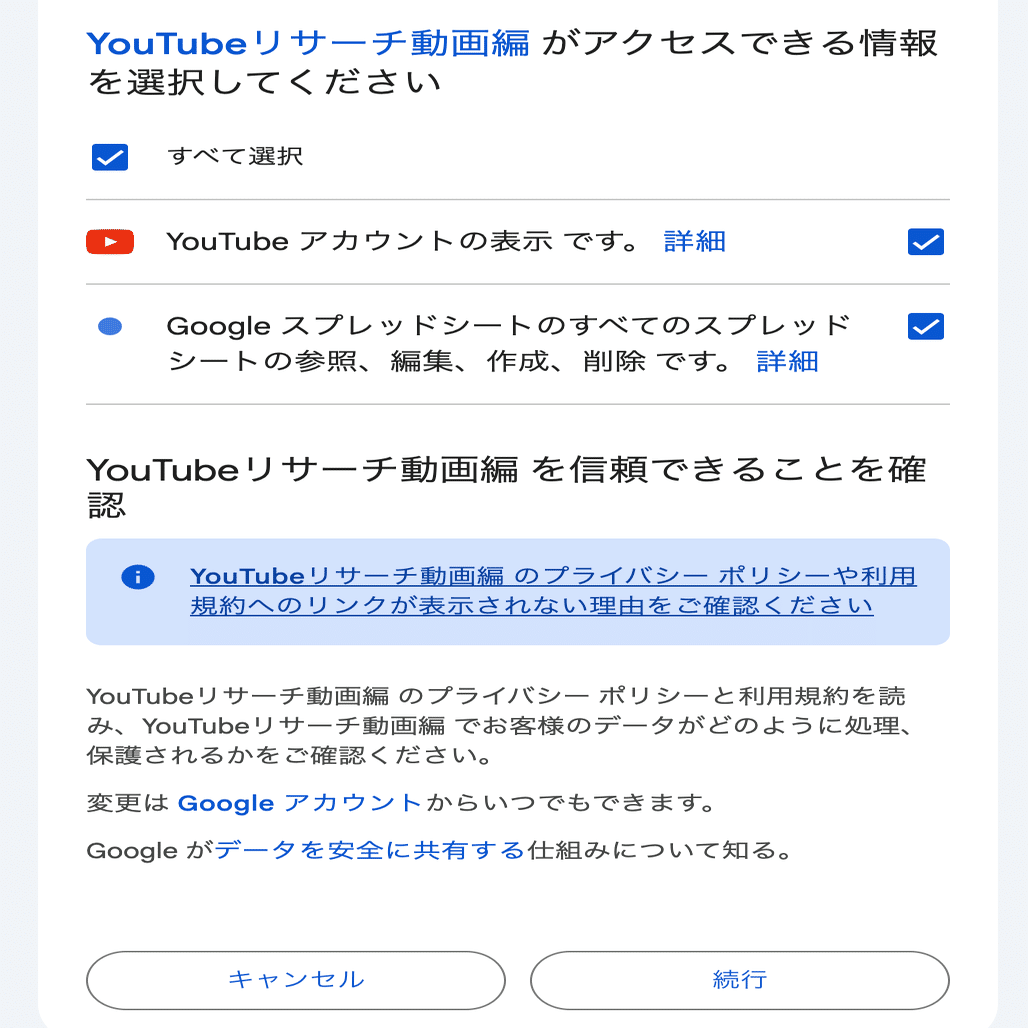Toggle the すべて選択 checkbox
1028x1028 pixels.
[110, 157]
